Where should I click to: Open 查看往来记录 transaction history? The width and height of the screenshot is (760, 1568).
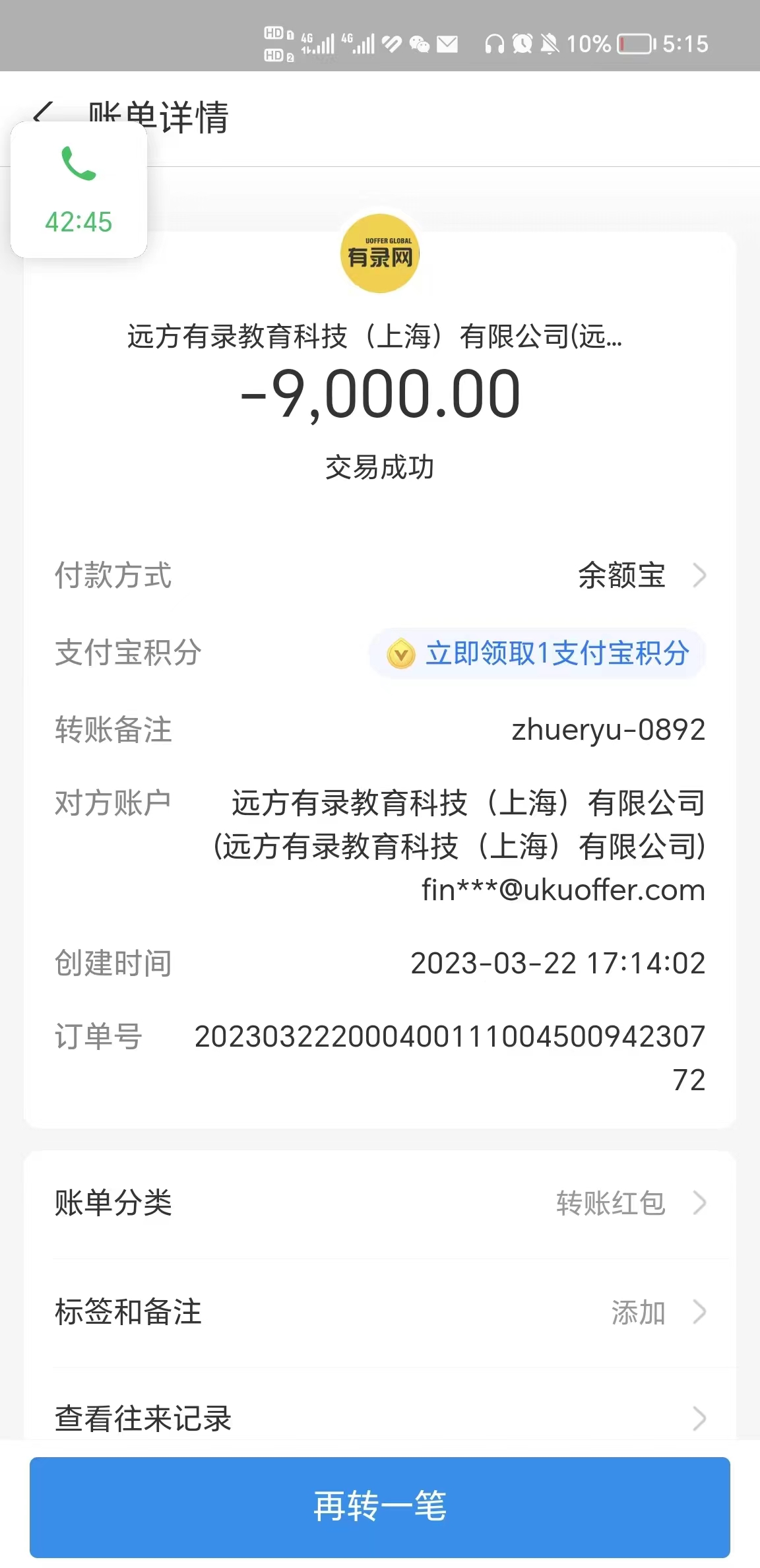(380, 1418)
